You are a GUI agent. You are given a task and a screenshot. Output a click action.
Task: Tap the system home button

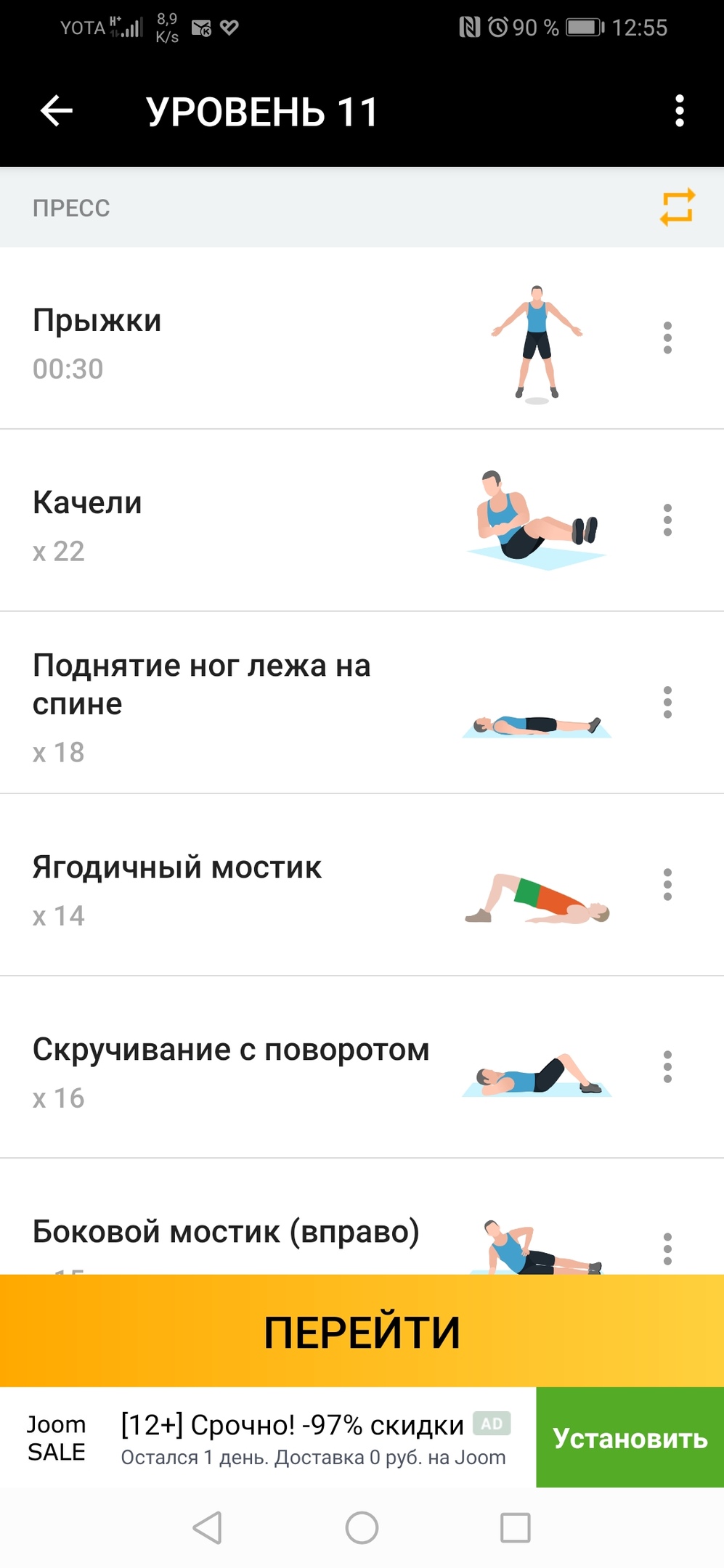click(362, 1527)
